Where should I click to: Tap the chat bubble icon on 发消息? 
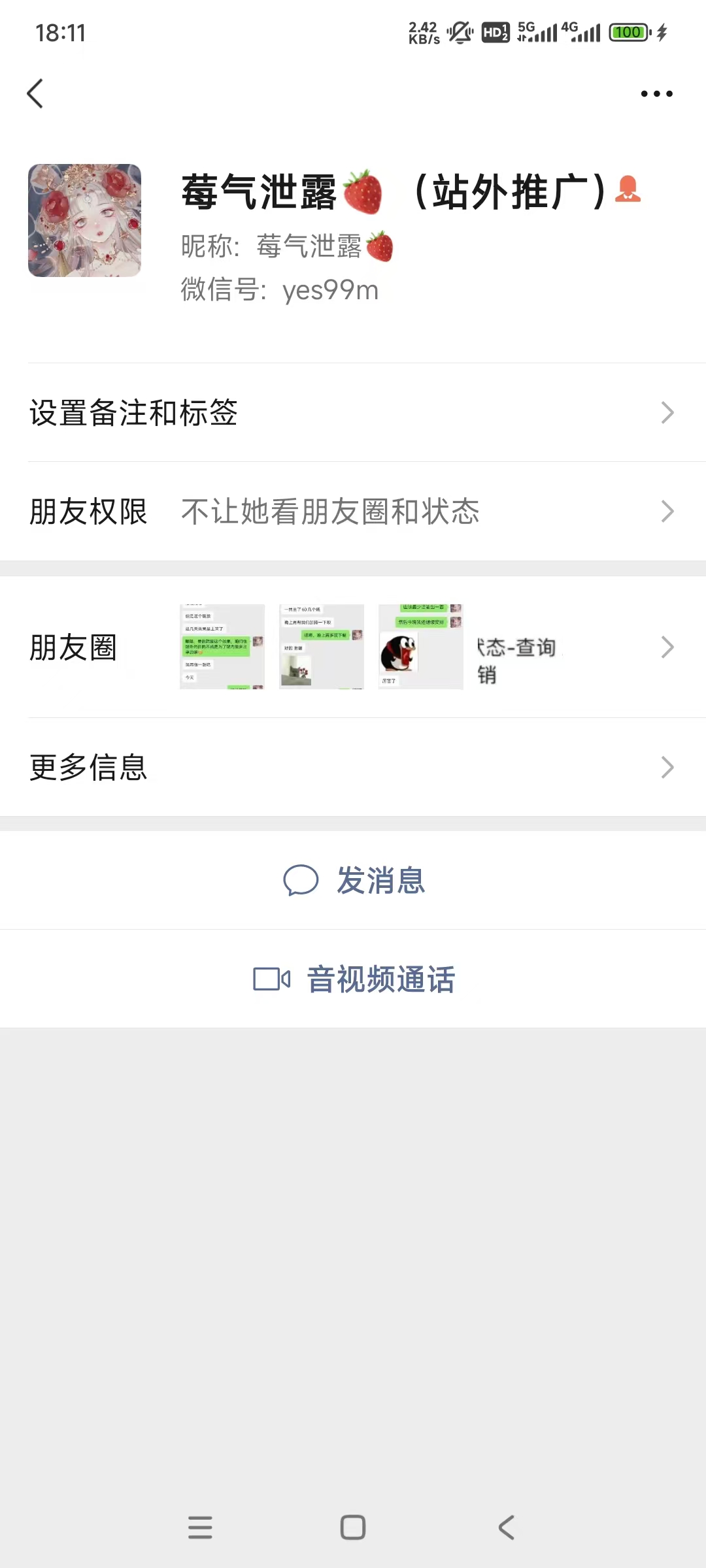(302, 881)
